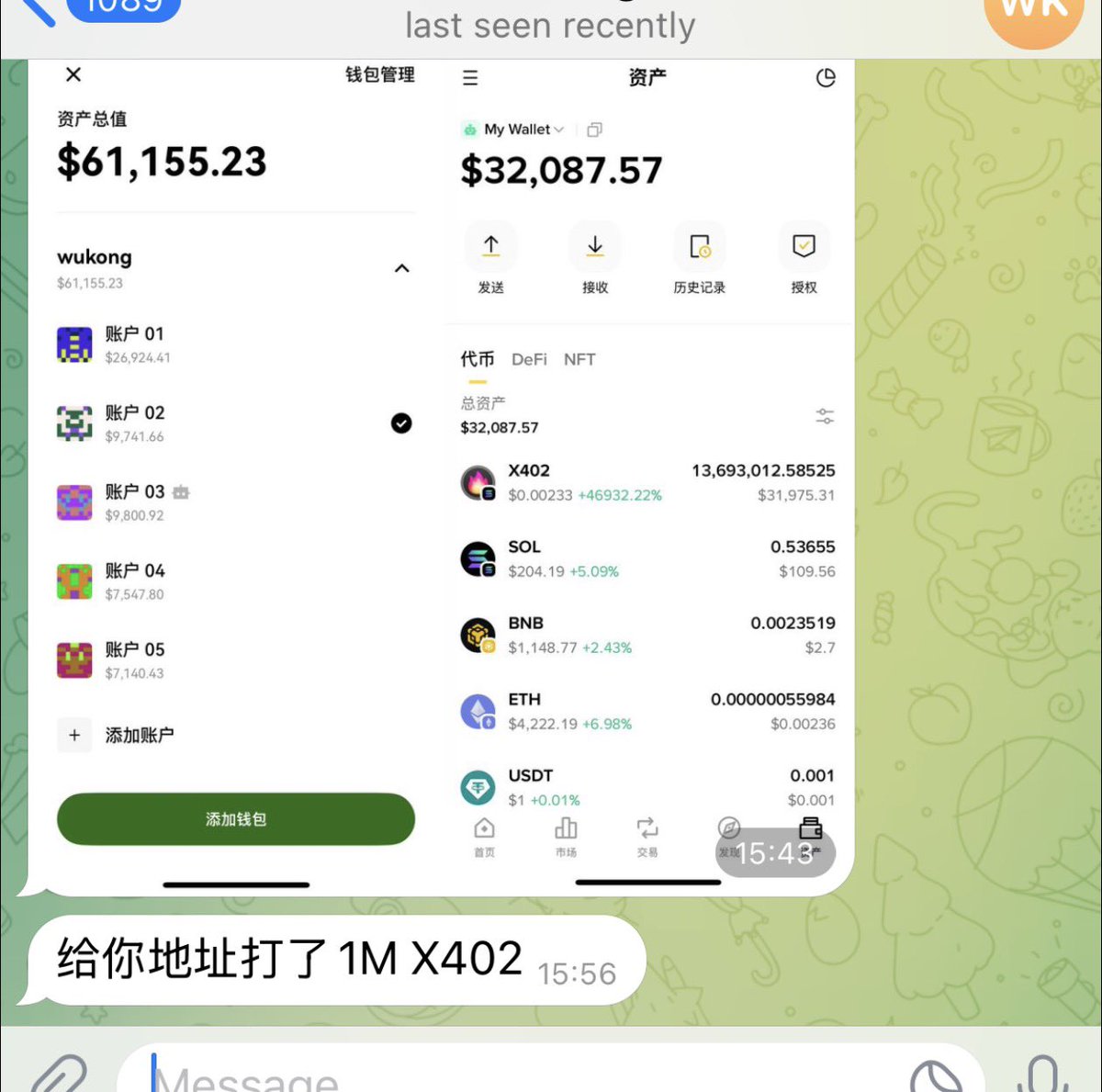Viewport: 1102px width, 1092px height.
Task: Tap the microphone to record voice
Action: click(x=1042, y=1075)
